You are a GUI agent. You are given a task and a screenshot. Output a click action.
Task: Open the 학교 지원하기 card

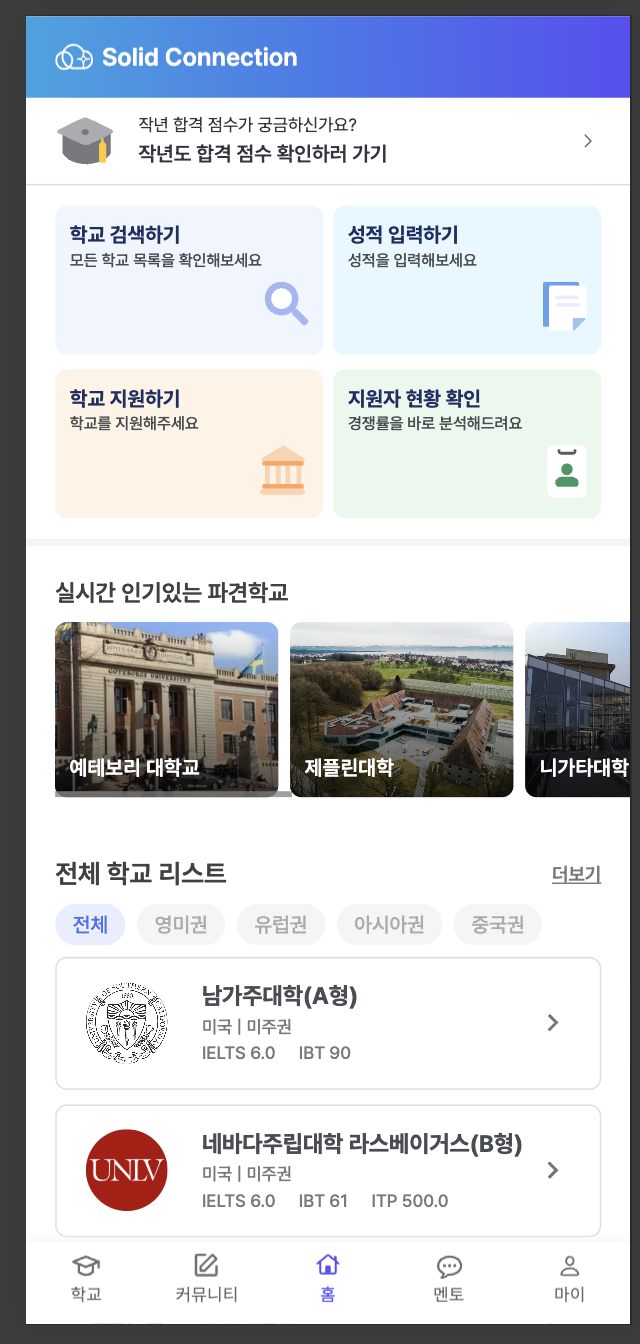[x=189, y=443]
